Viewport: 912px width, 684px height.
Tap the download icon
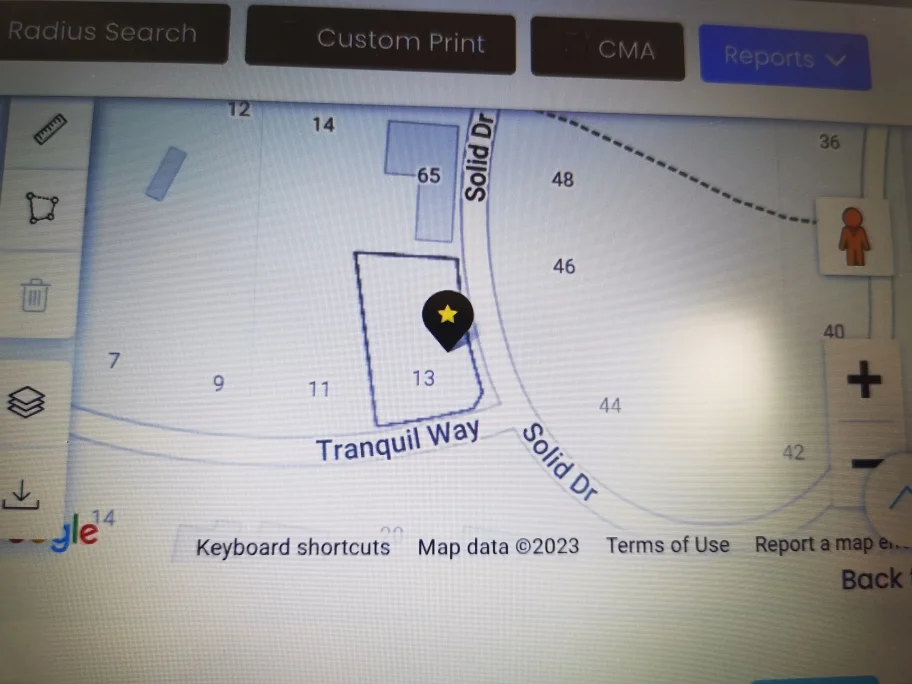pos(21,494)
